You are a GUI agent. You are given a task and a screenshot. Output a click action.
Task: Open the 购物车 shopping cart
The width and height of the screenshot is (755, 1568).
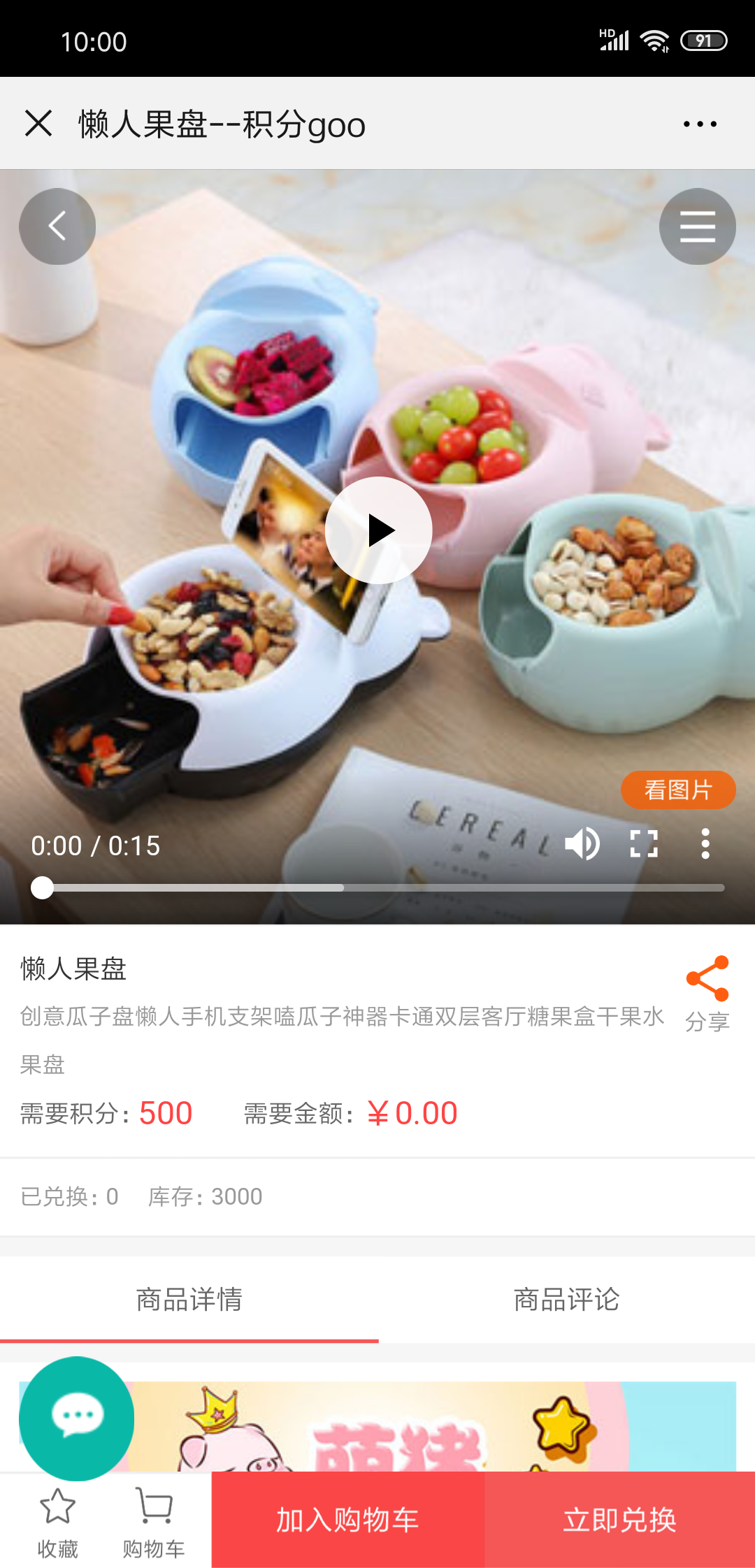tap(154, 1521)
